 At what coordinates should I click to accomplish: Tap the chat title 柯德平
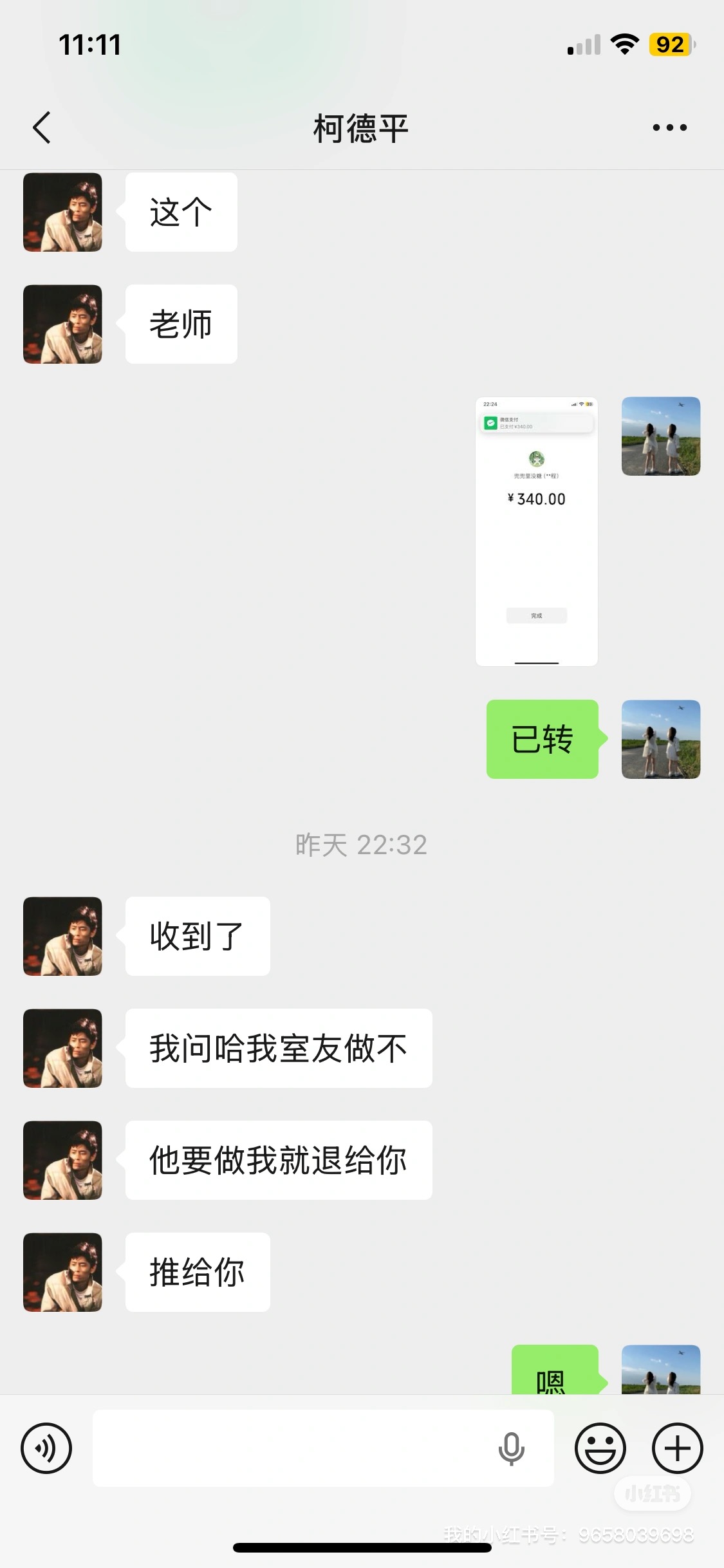pos(362,127)
